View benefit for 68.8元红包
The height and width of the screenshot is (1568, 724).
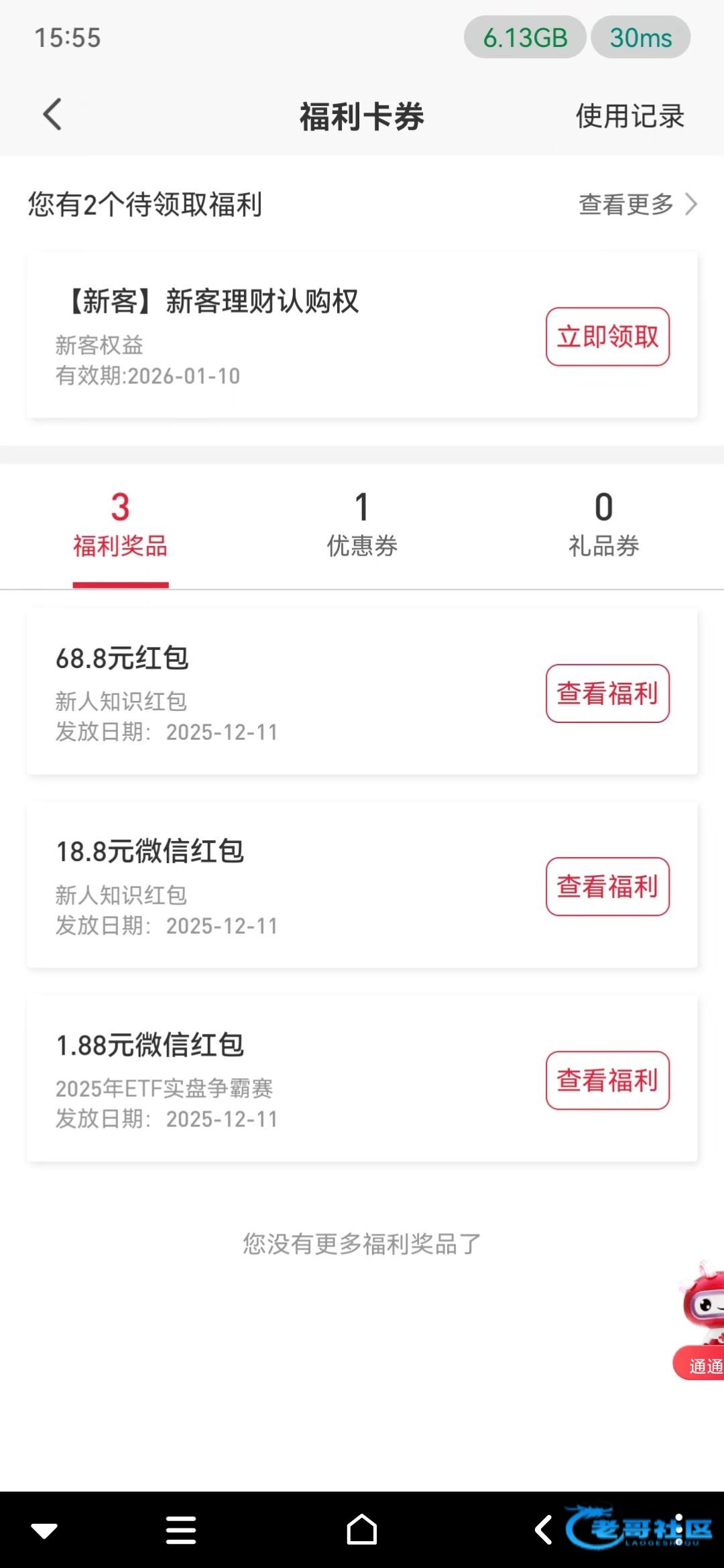point(607,694)
